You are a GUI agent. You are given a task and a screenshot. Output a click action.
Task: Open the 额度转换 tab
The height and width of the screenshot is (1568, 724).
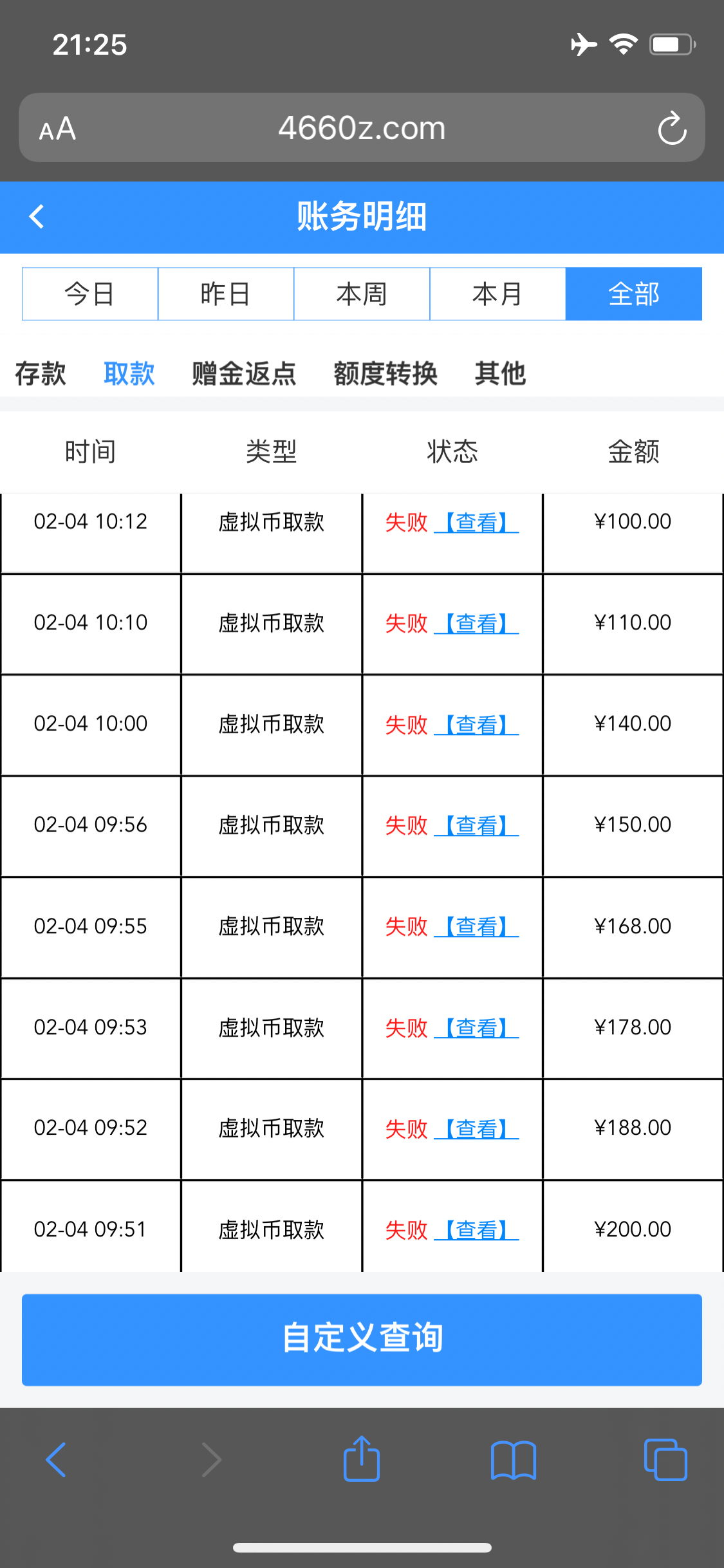point(385,373)
